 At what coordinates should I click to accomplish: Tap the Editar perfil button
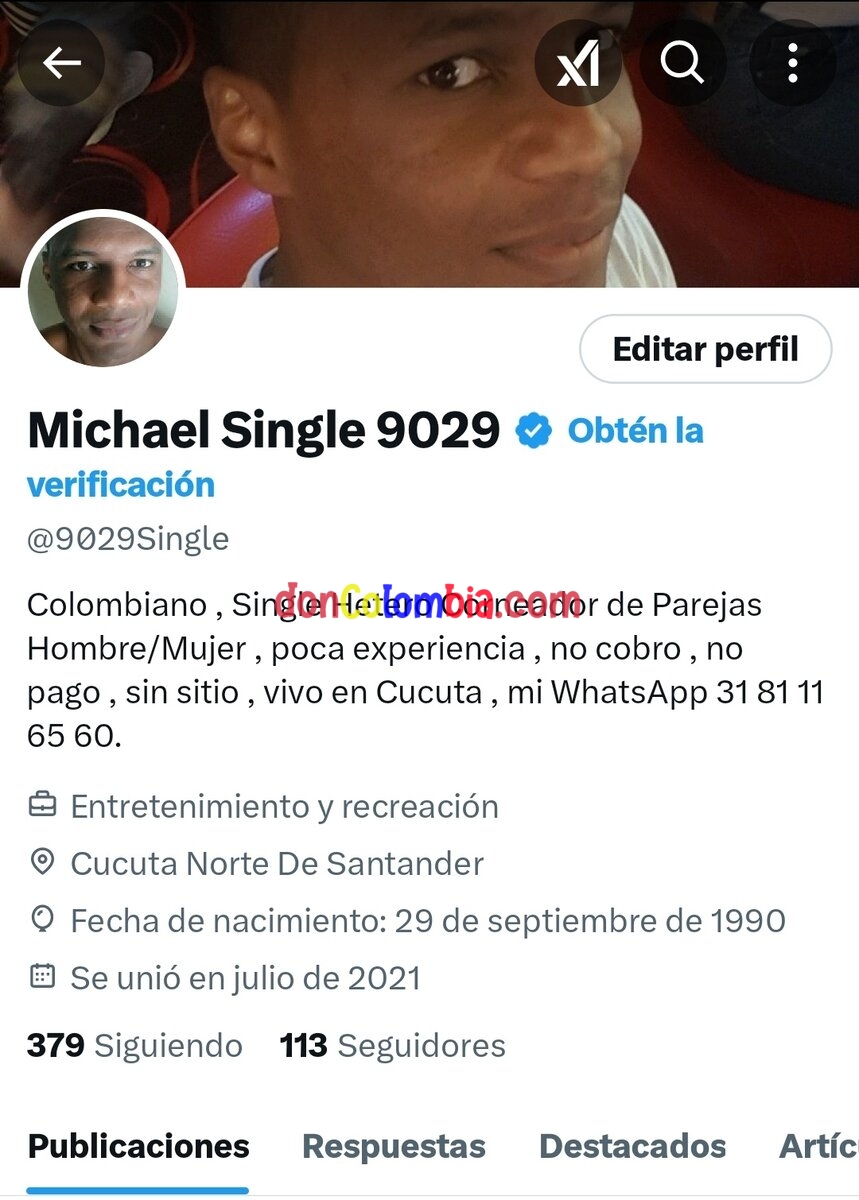pos(705,349)
